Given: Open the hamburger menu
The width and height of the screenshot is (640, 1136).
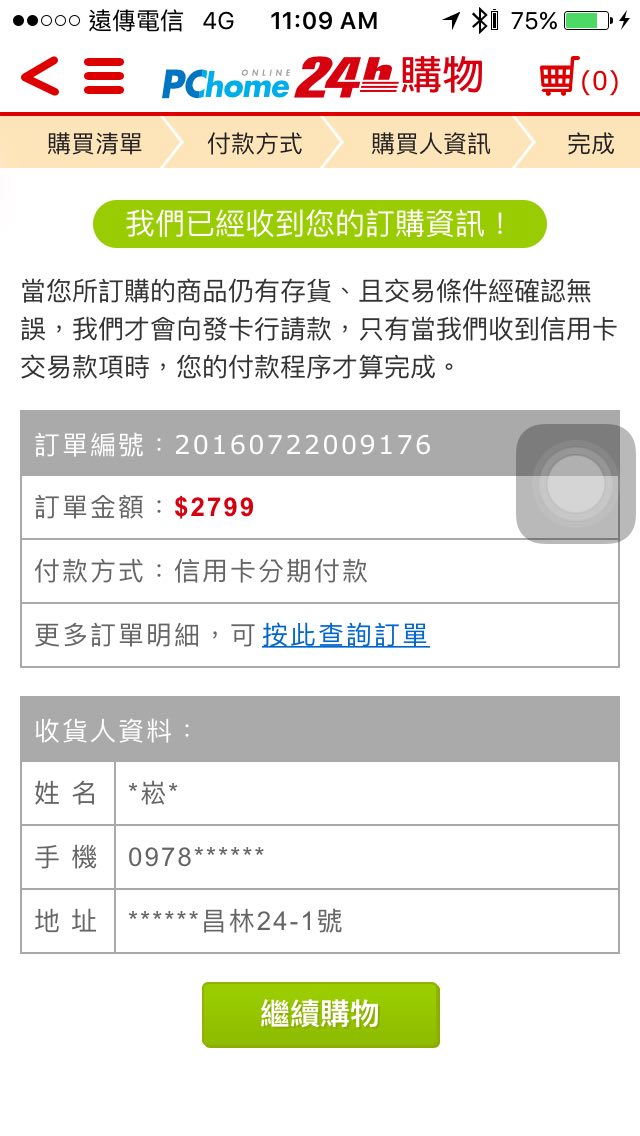Looking at the screenshot, I should coord(104,77).
